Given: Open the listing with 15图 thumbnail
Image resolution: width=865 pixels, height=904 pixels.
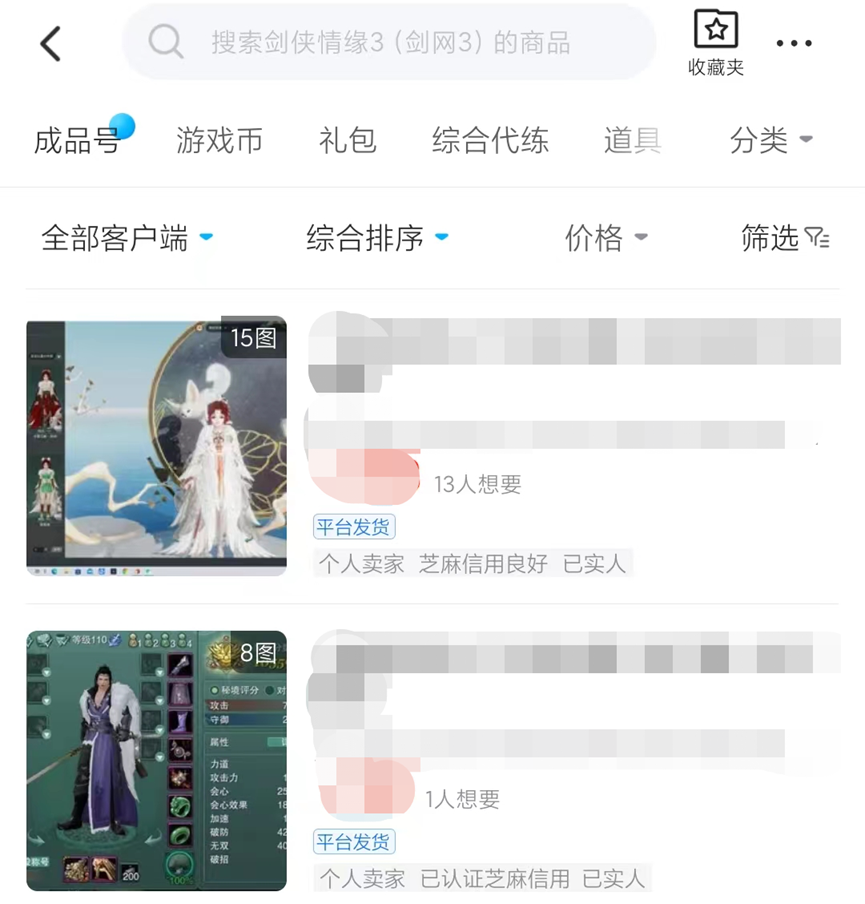Looking at the screenshot, I should [156, 446].
